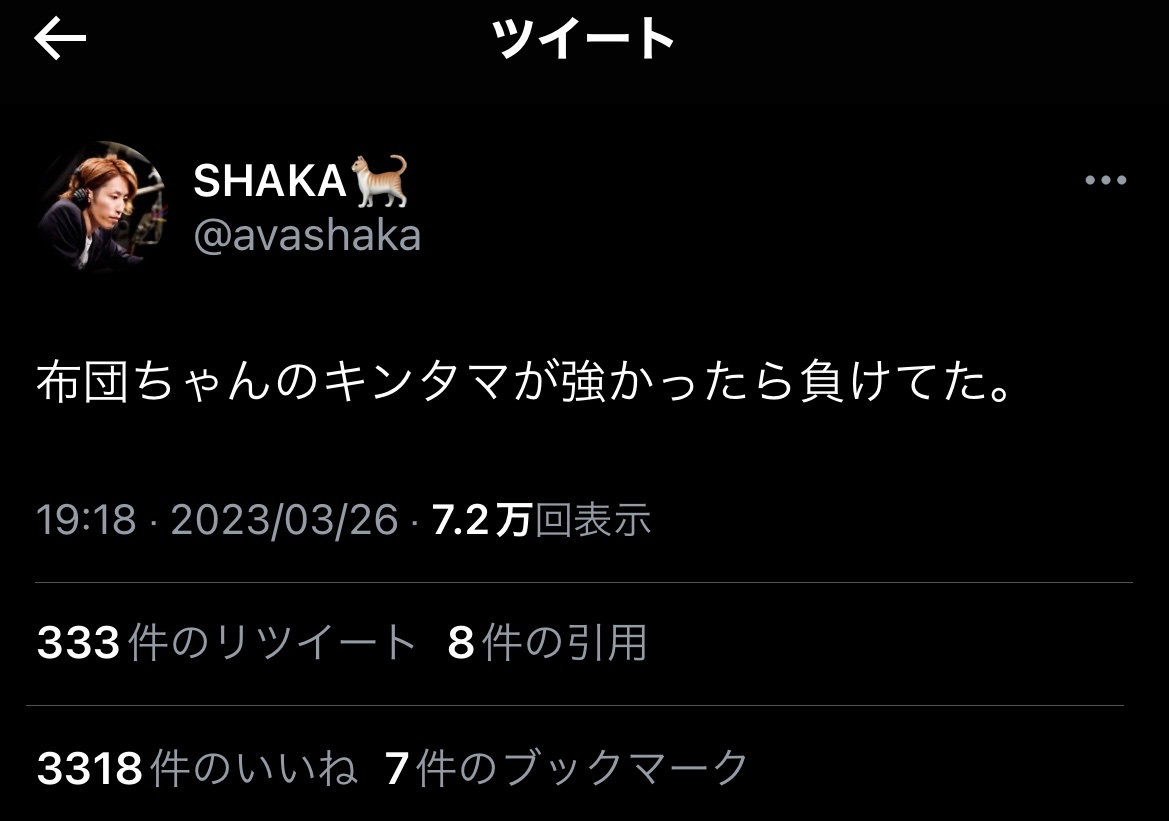The height and width of the screenshot is (821, 1169).
Task: Open the tweet's three-dot overflow menu
Action: click(x=1105, y=180)
